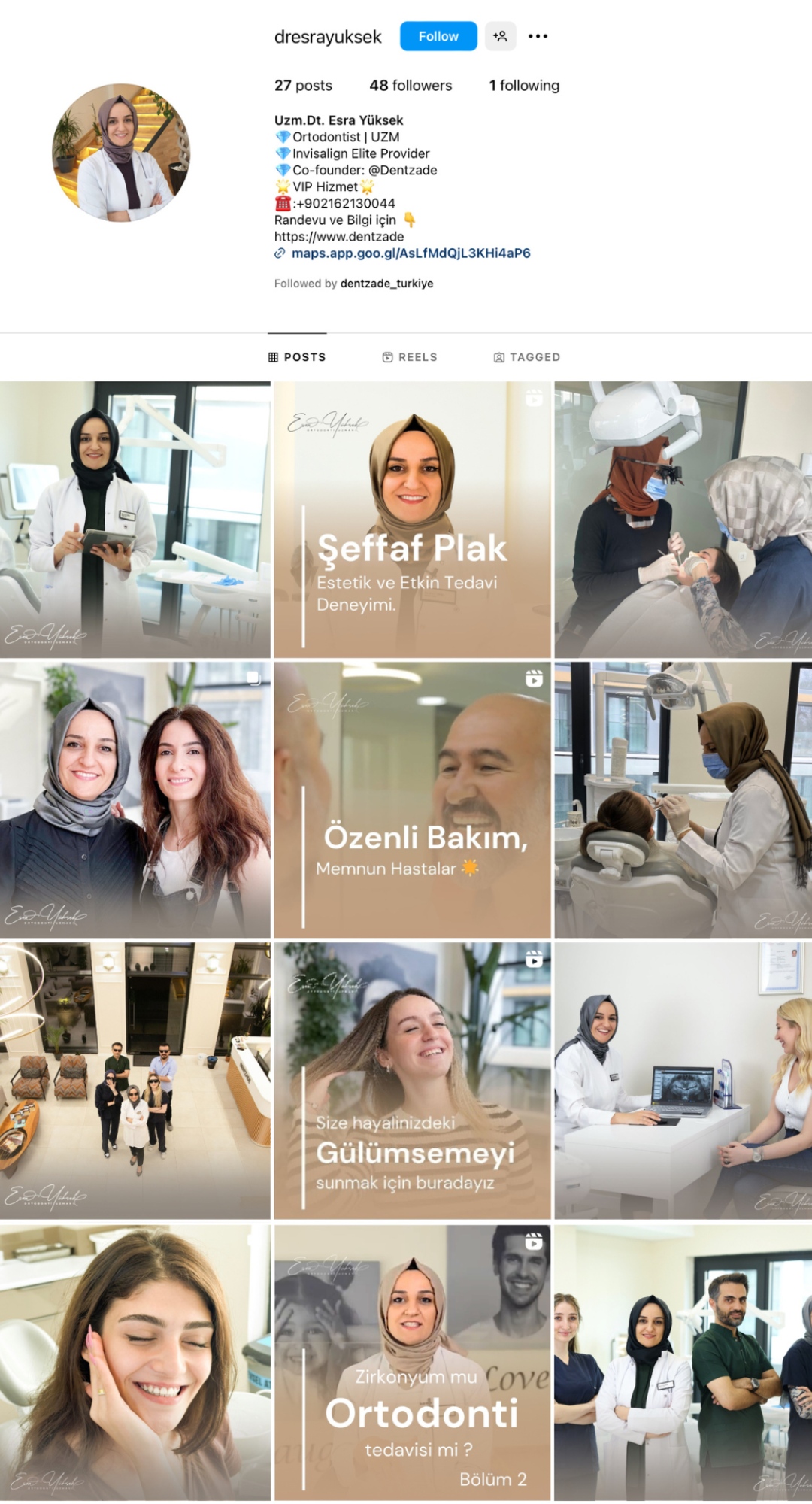Show the 48 followers list
Viewport: 812px width, 1504px height.
(411, 86)
